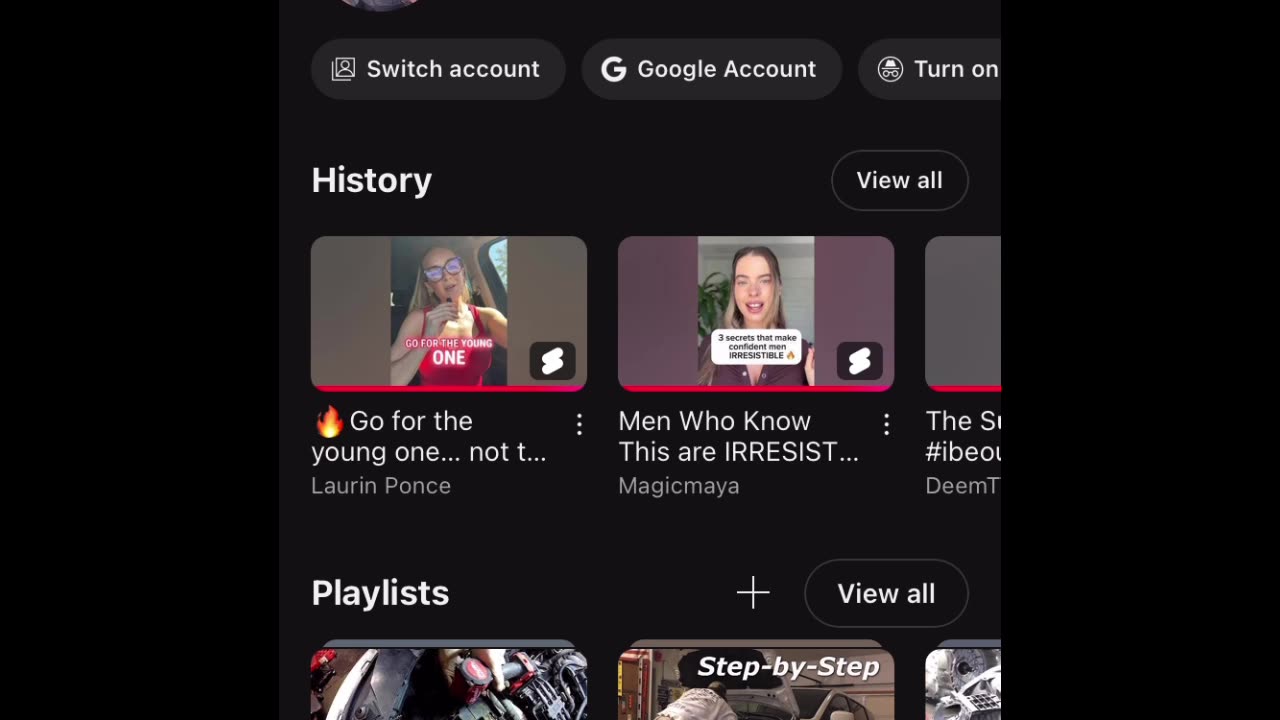The width and height of the screenshot is (1280, 720).
Task: Tap the Switch account chip
Action: (438, 69)
